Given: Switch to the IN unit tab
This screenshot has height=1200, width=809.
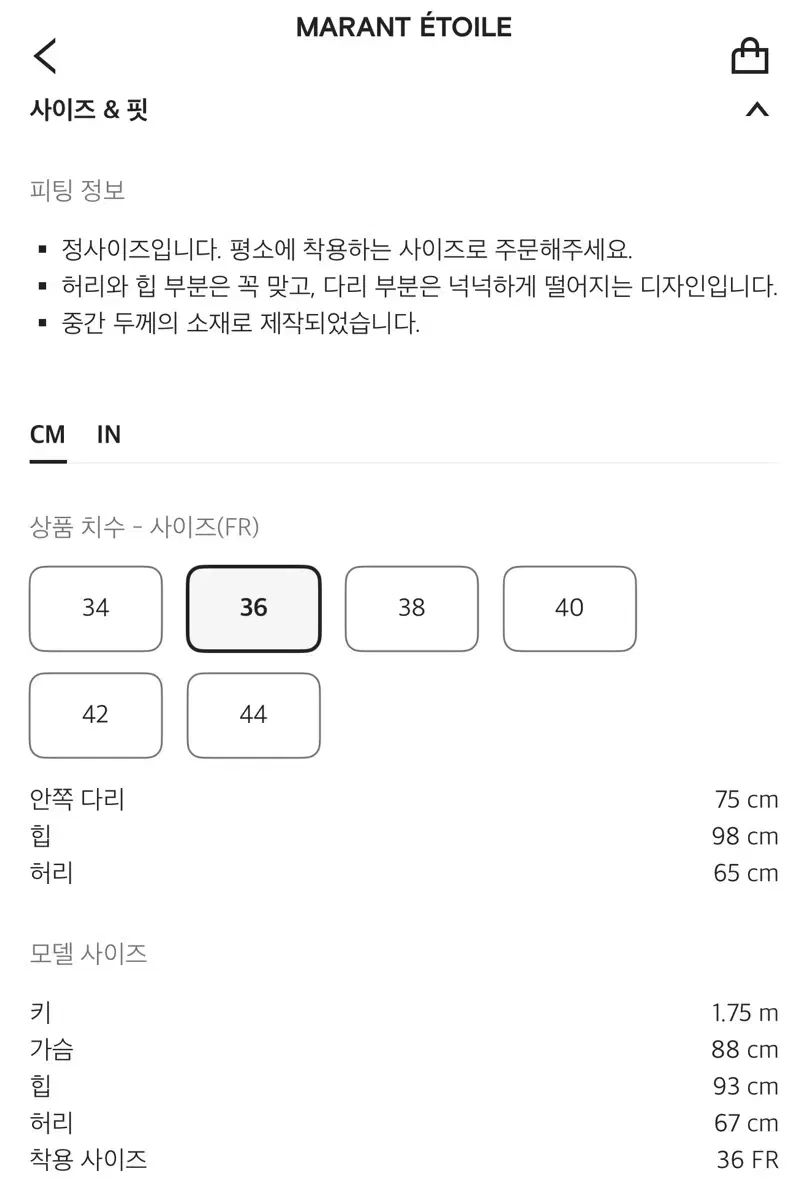Looking at the screenshot, I should coord(109,435).
